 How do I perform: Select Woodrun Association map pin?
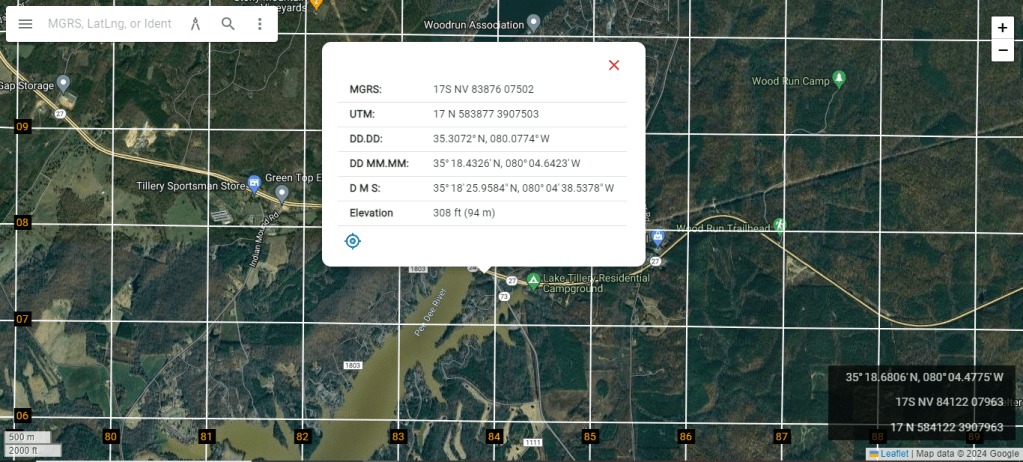(x=534, y=21)
